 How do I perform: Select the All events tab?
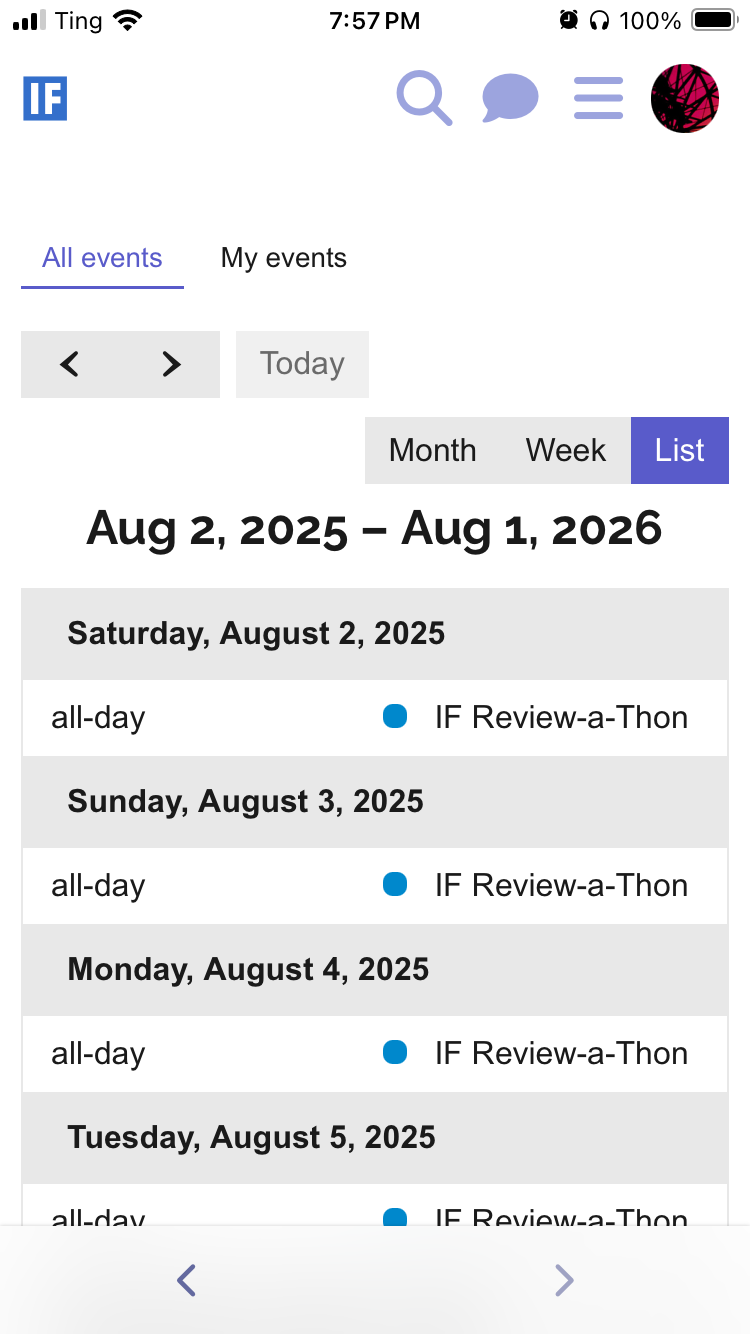(x=102, y=258)
